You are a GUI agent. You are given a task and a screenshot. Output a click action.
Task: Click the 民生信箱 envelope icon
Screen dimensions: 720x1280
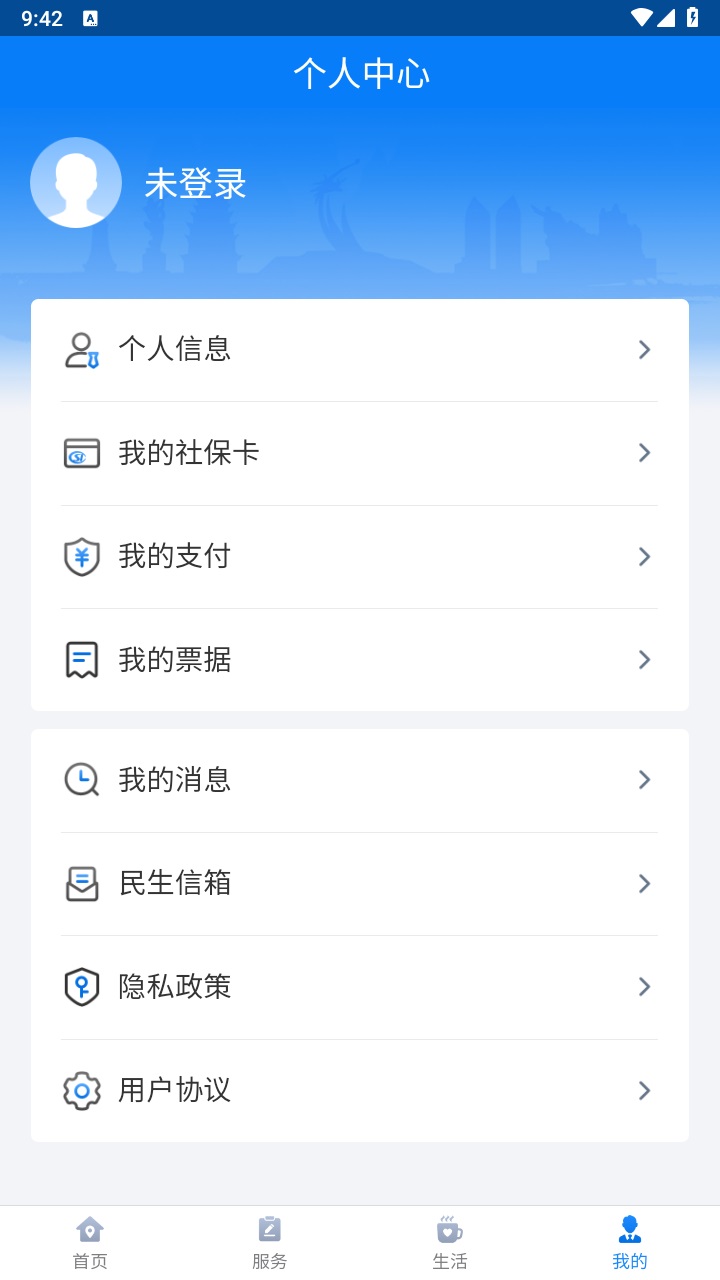point(81,883)
